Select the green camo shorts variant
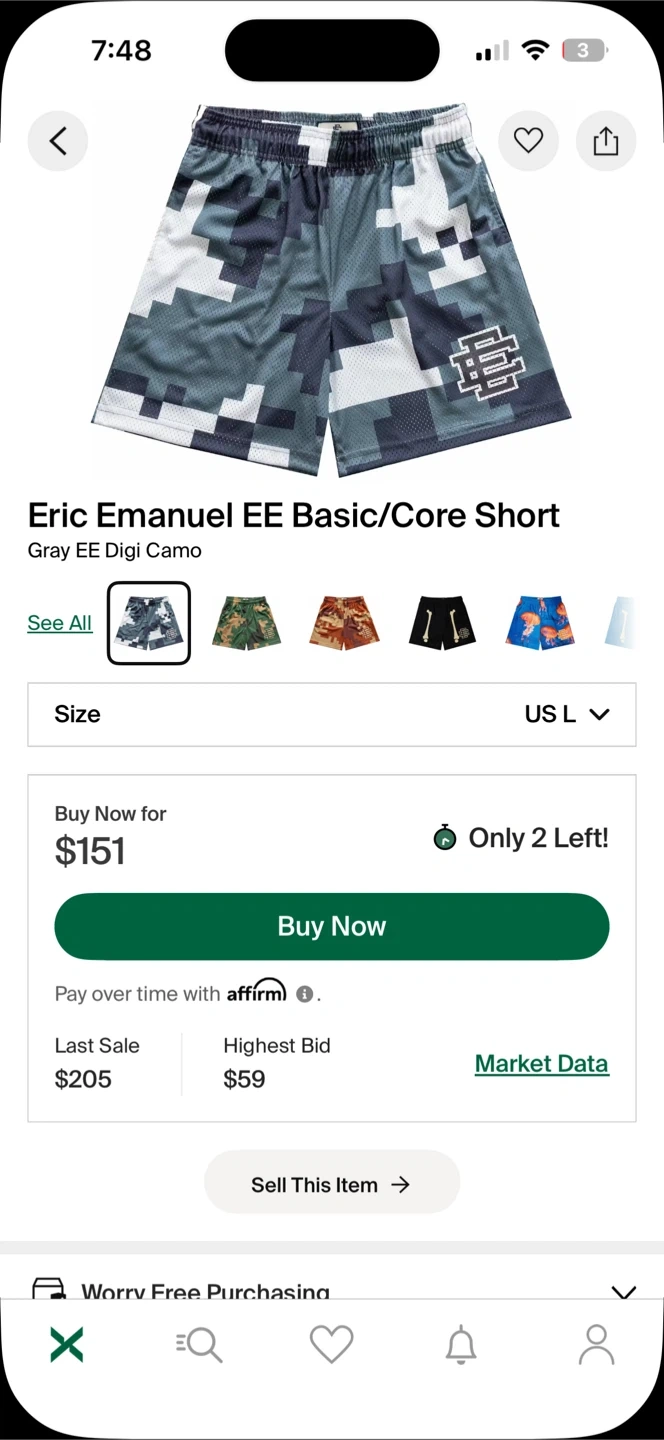 pyautogui.click(x=246, y=623)
